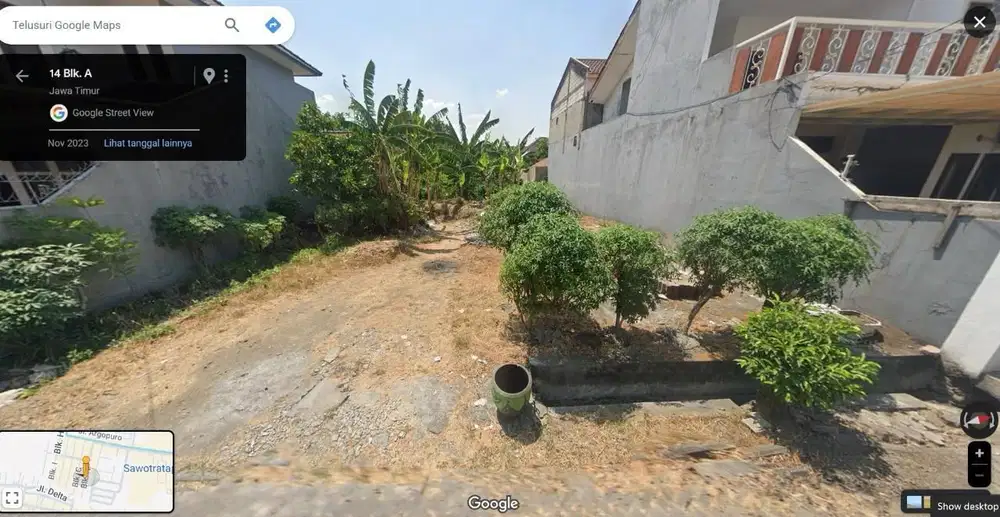Tap the search magnifier icon
Image resolution: width=1000 pixels, height=517 pixels.
[x=232, y=25]
